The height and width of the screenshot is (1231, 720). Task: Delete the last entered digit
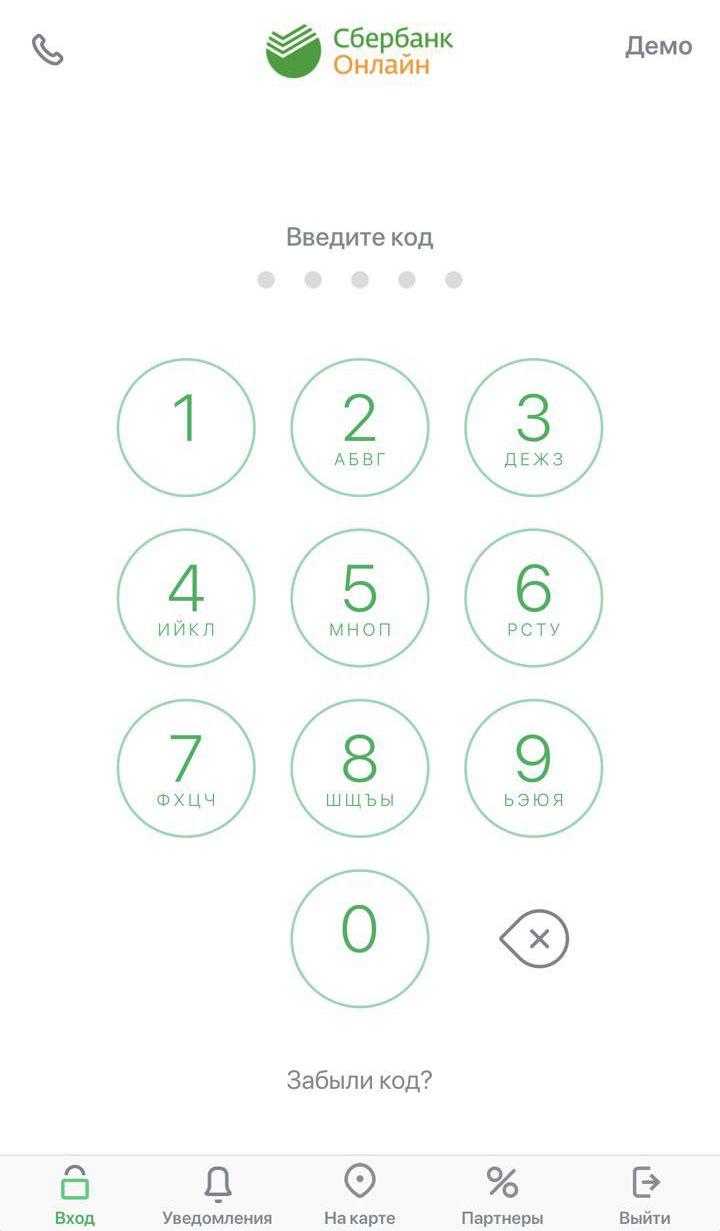click(534, 939)
